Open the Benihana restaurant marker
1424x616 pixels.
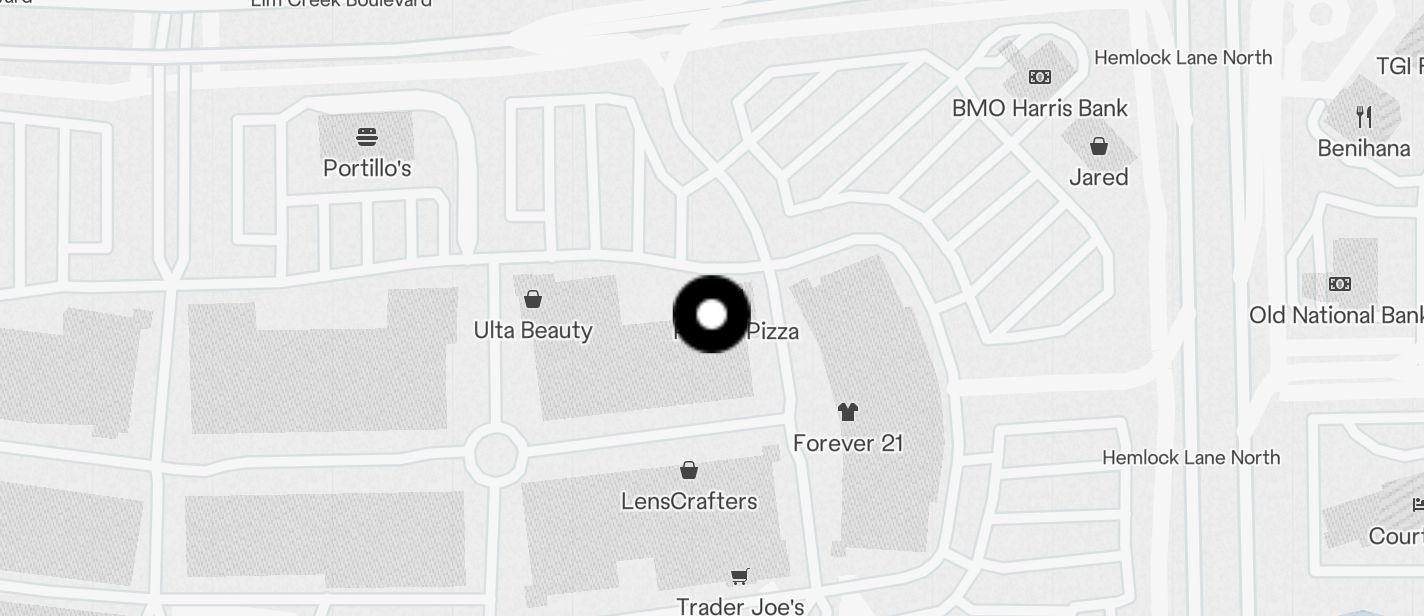pyautogui.click(x=1364, y=117)
